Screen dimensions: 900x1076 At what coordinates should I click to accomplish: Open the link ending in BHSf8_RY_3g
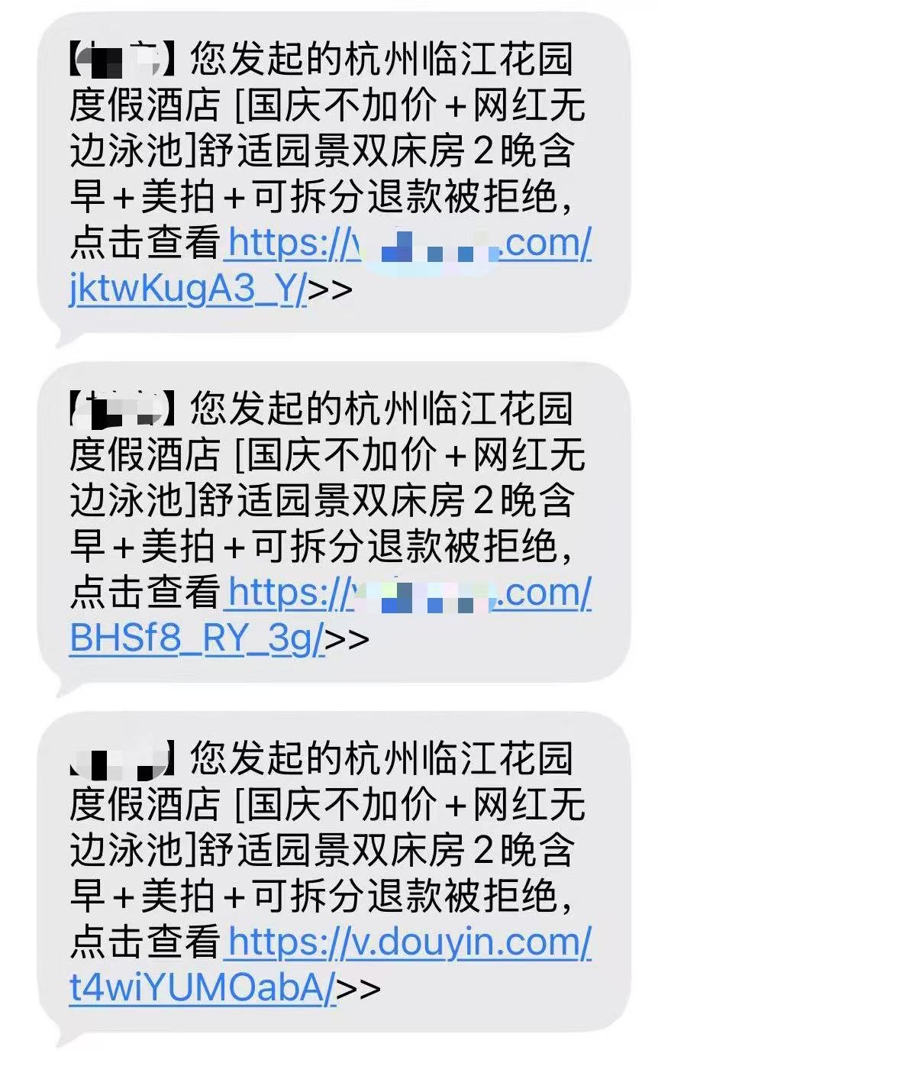pyautogui.click(x=197, y=640)
